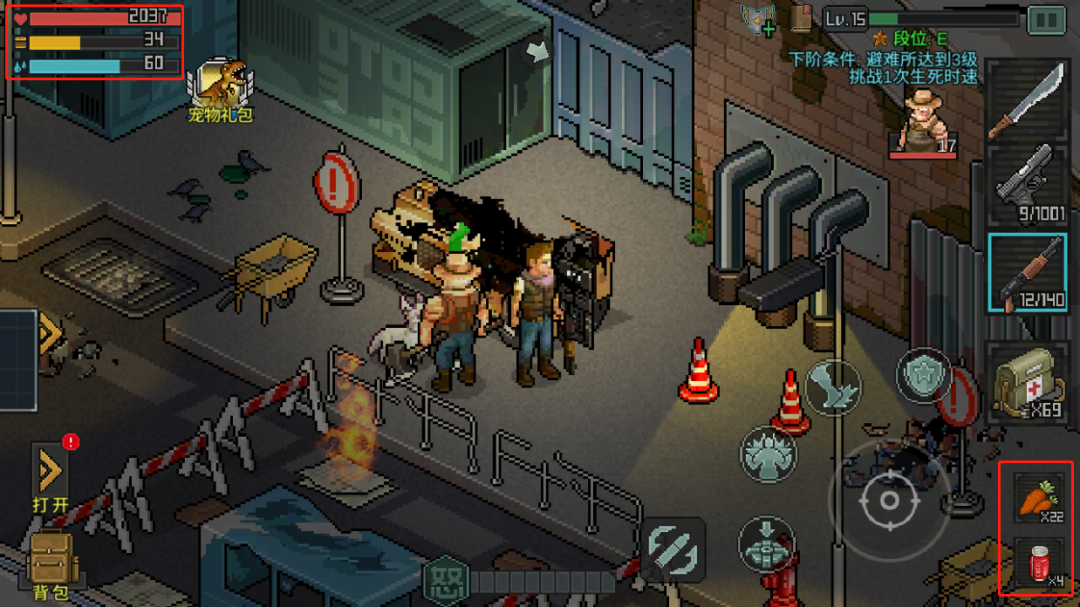Drink the red soda can
The image size is (1080, 607).
[x=1037, y=561]
